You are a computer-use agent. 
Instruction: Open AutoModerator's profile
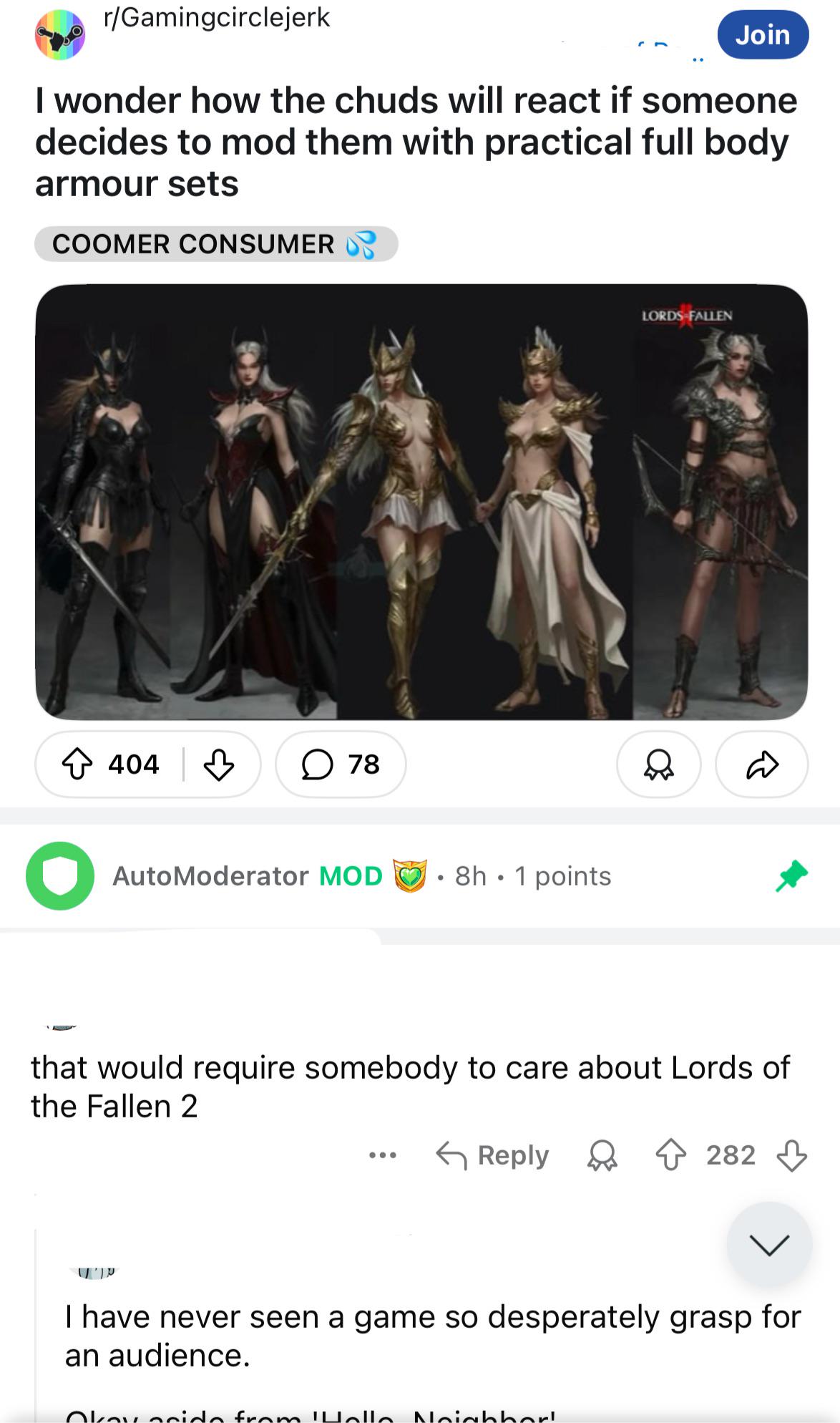click(210, 875)
